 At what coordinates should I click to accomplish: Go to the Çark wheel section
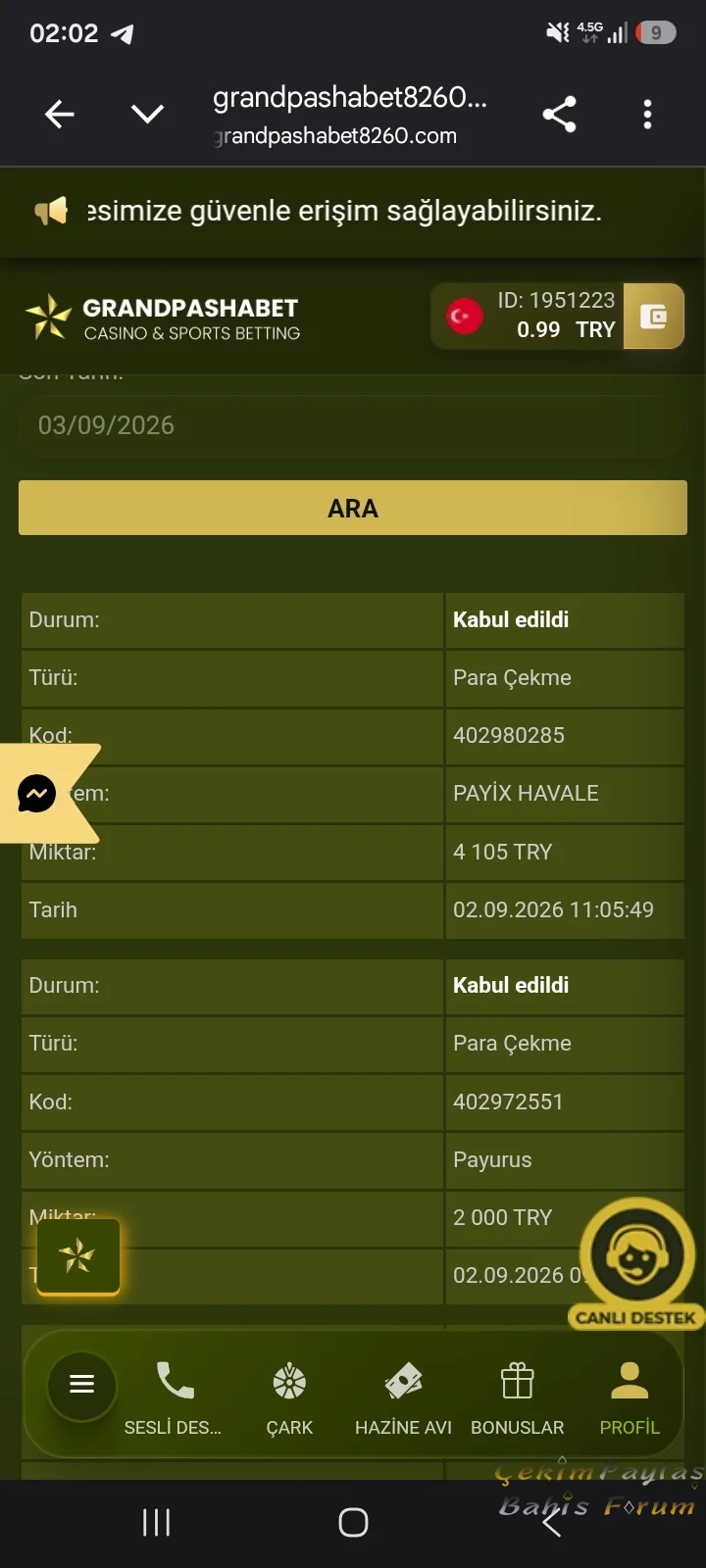coord(289,1398)
